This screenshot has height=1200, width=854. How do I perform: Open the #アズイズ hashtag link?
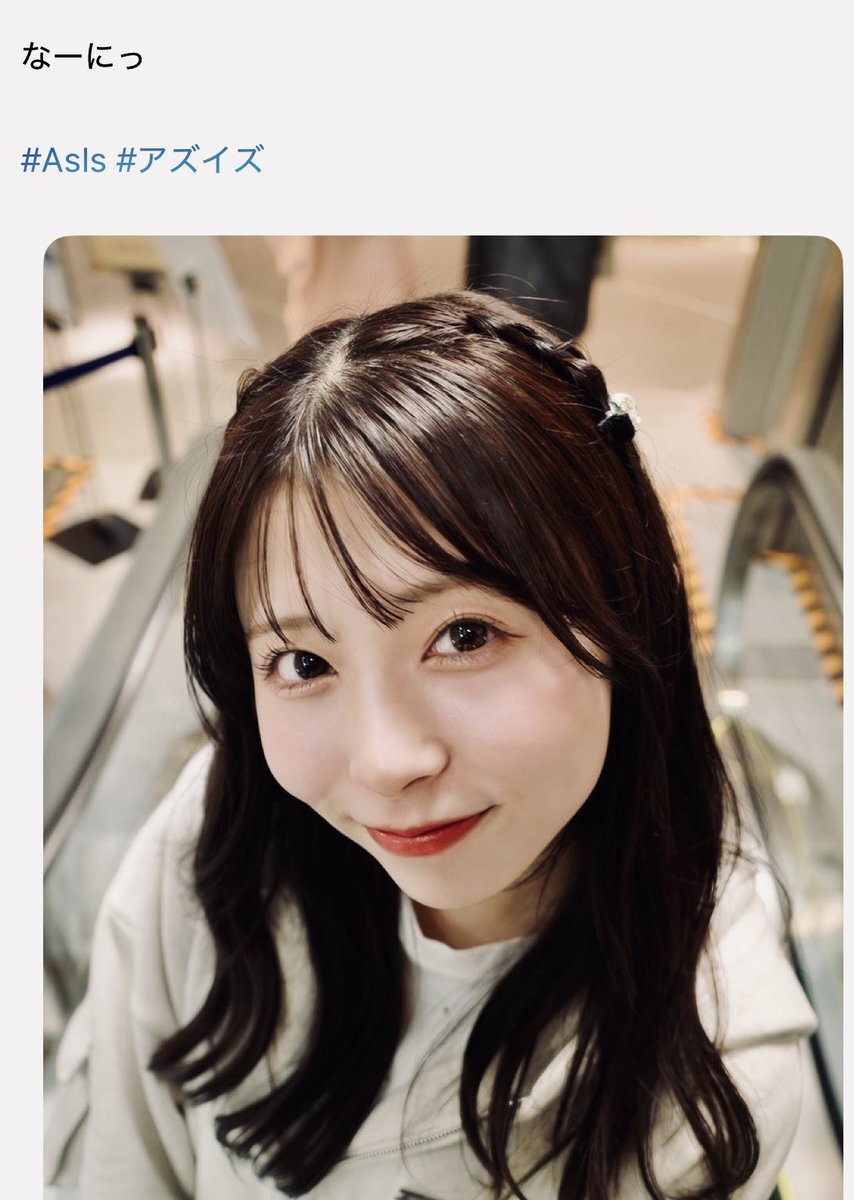click(x=190, y=160)
